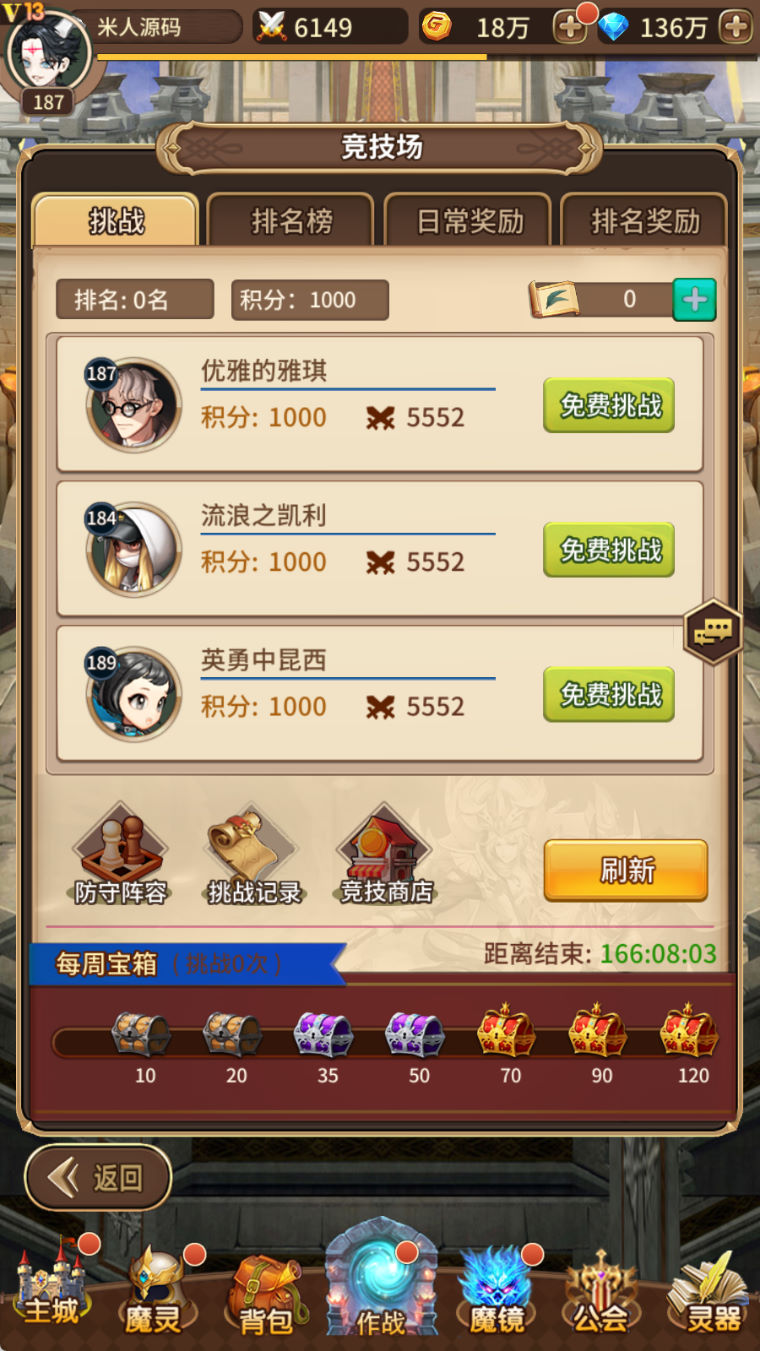
Task: Open the 背包 backpack
Action: coord(265,1296)
